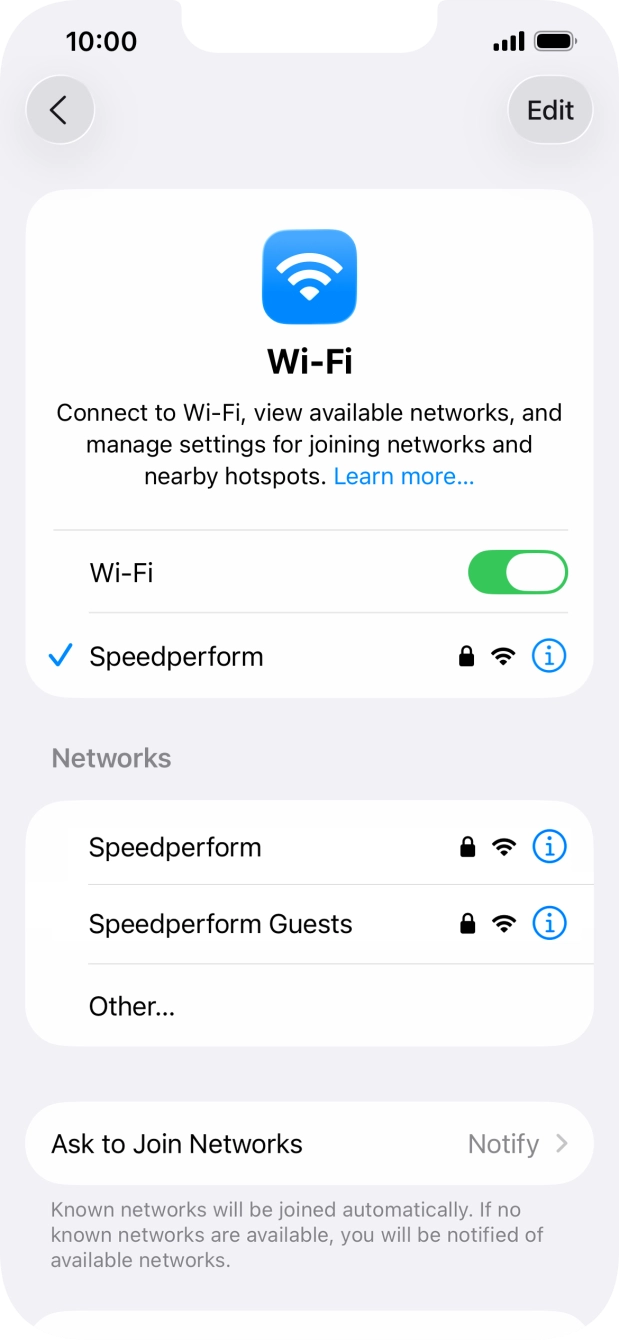Join the Speedperform Guests network
The width and height of the screenshot is (619, 1340).
pyautogui.click(x=310, y=924)
